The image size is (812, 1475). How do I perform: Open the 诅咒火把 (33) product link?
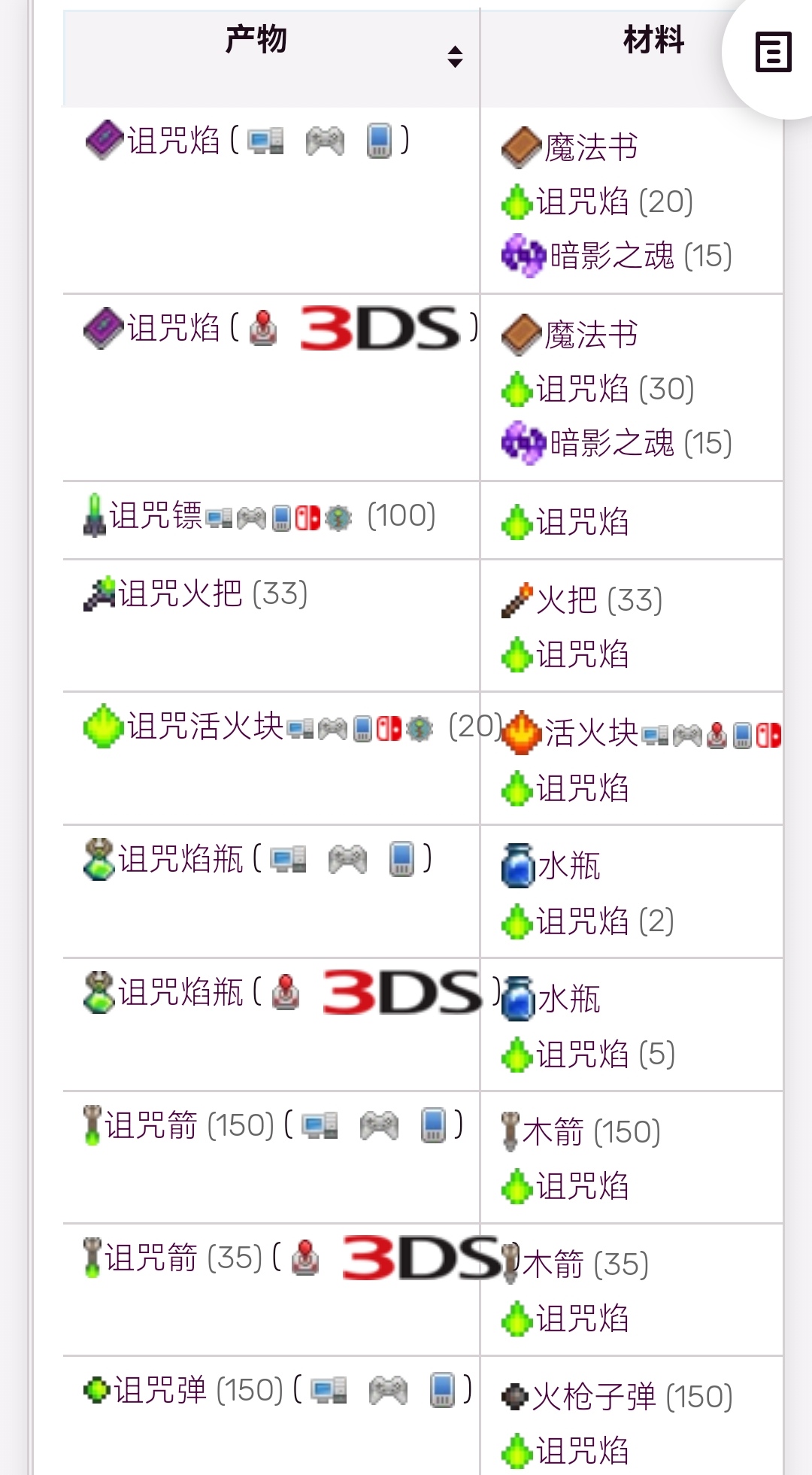[x=180, y=594]
